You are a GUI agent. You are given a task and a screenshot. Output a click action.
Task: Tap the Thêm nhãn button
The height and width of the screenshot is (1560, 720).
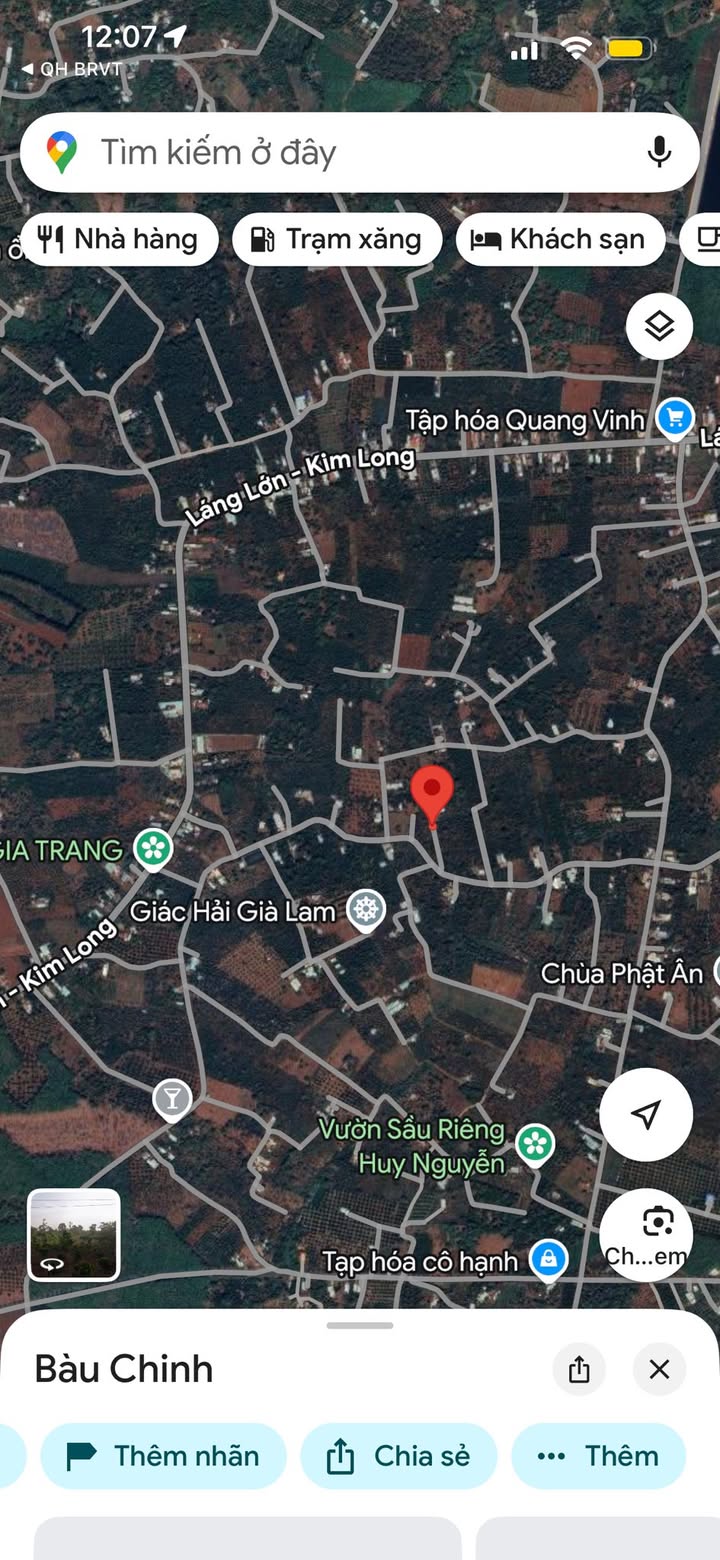(x=163, y=1456)
